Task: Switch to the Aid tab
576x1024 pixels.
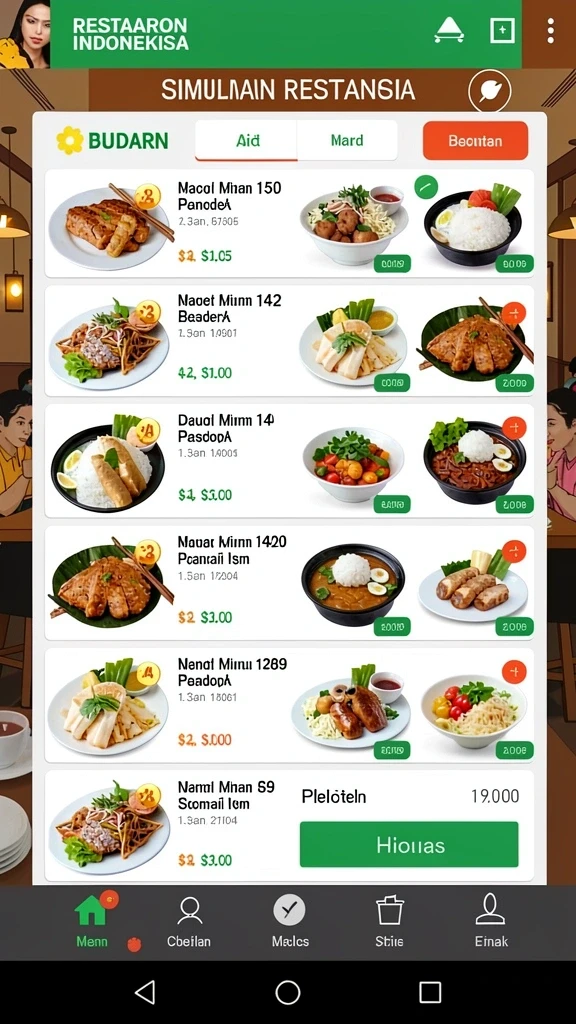Action: coord(247,140)
